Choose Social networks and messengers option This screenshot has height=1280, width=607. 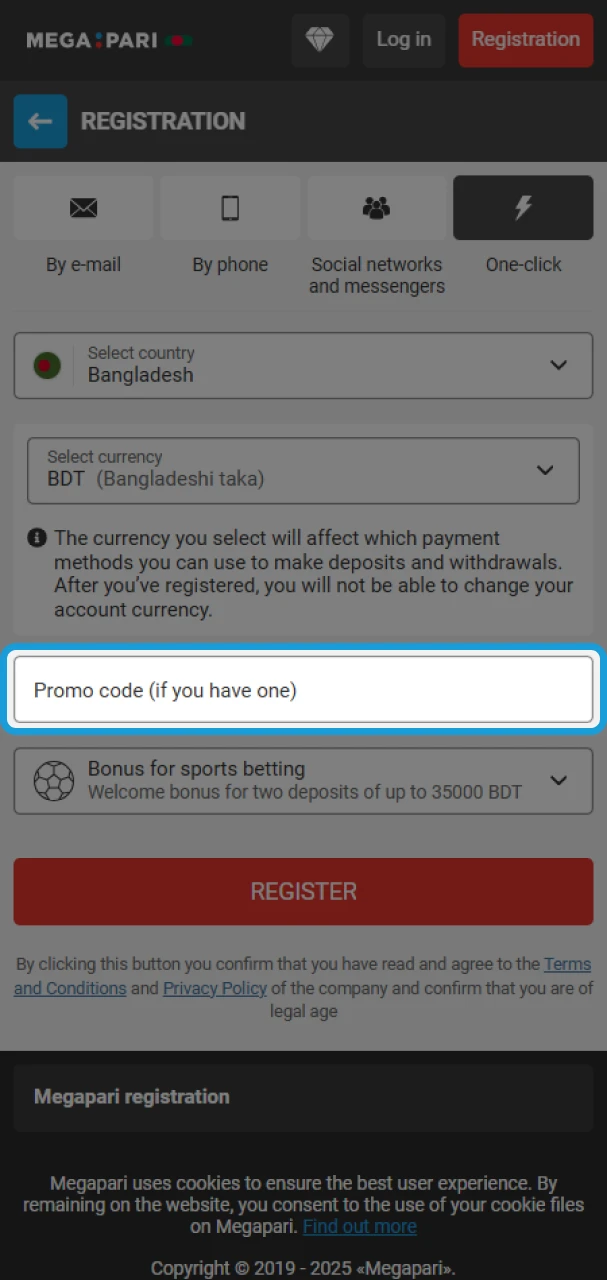pyautogui.click(x=376, y=208)
